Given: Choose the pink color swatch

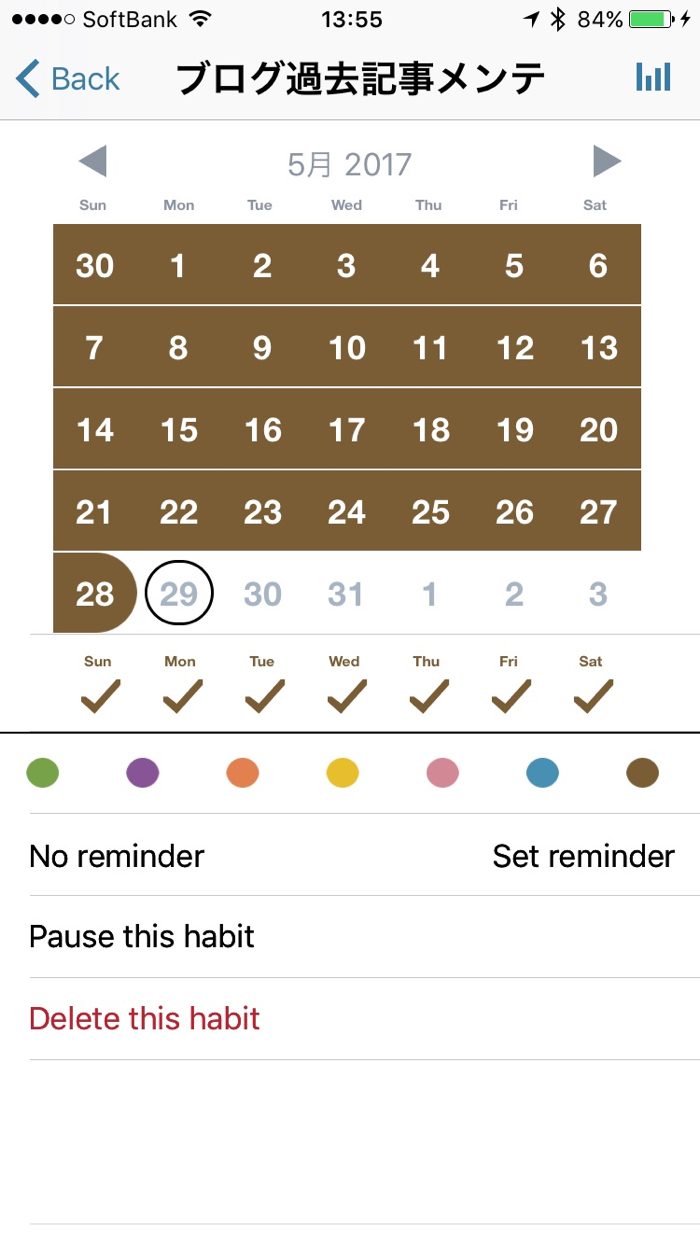Looking at the screenshot, I should coord(443,773).
